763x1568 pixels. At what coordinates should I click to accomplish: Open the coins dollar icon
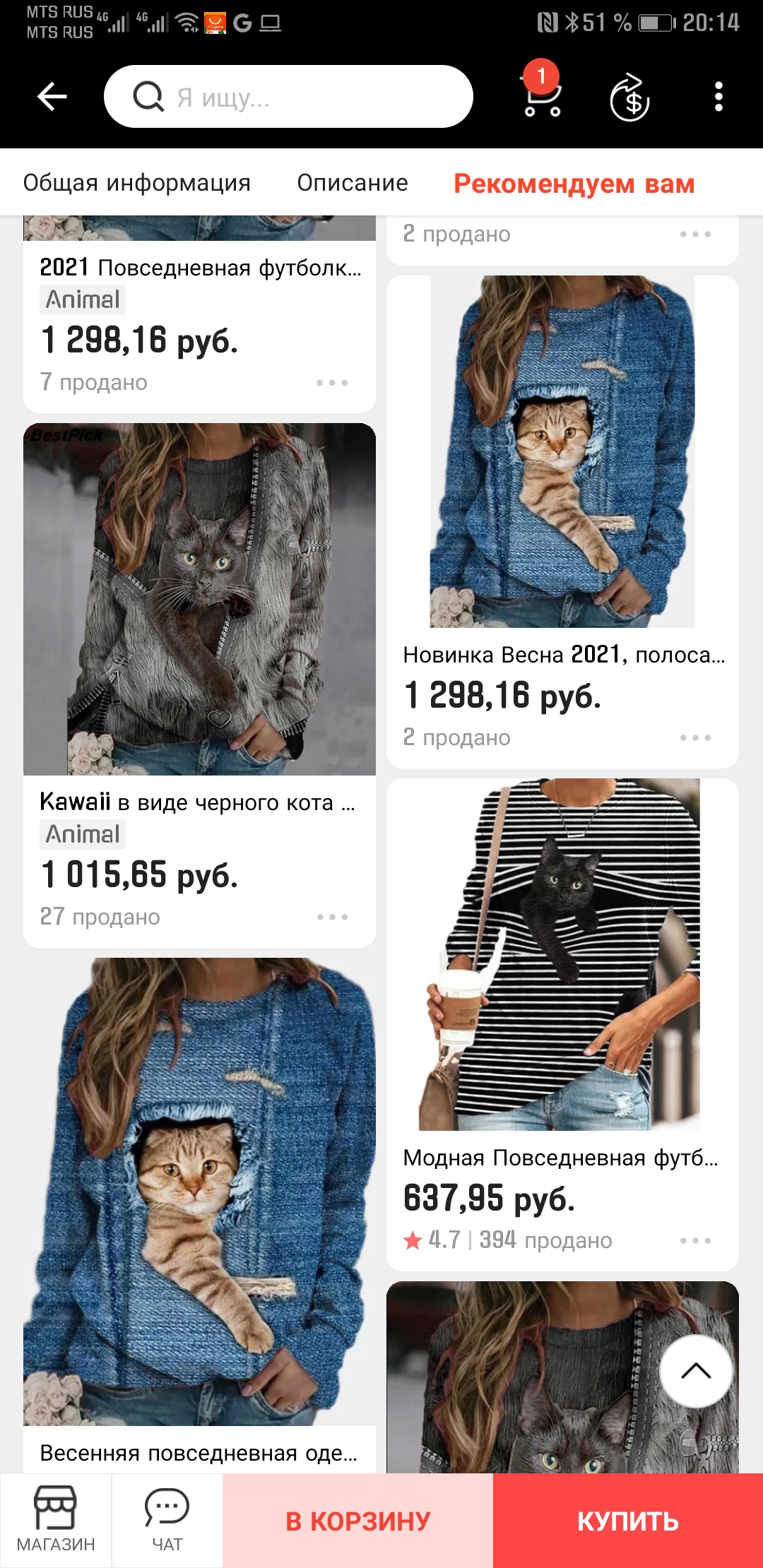629,98
